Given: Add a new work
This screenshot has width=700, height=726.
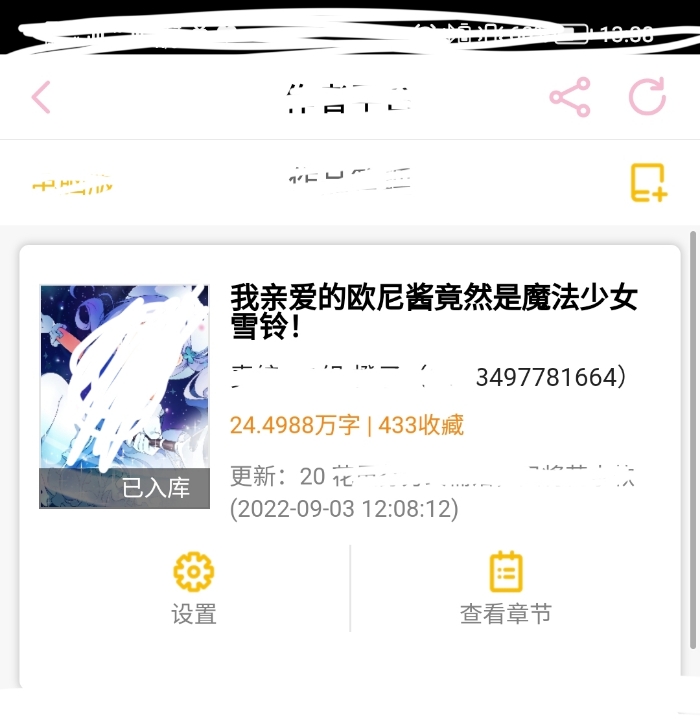Looking at the screenshot, I should click(648, 183).
